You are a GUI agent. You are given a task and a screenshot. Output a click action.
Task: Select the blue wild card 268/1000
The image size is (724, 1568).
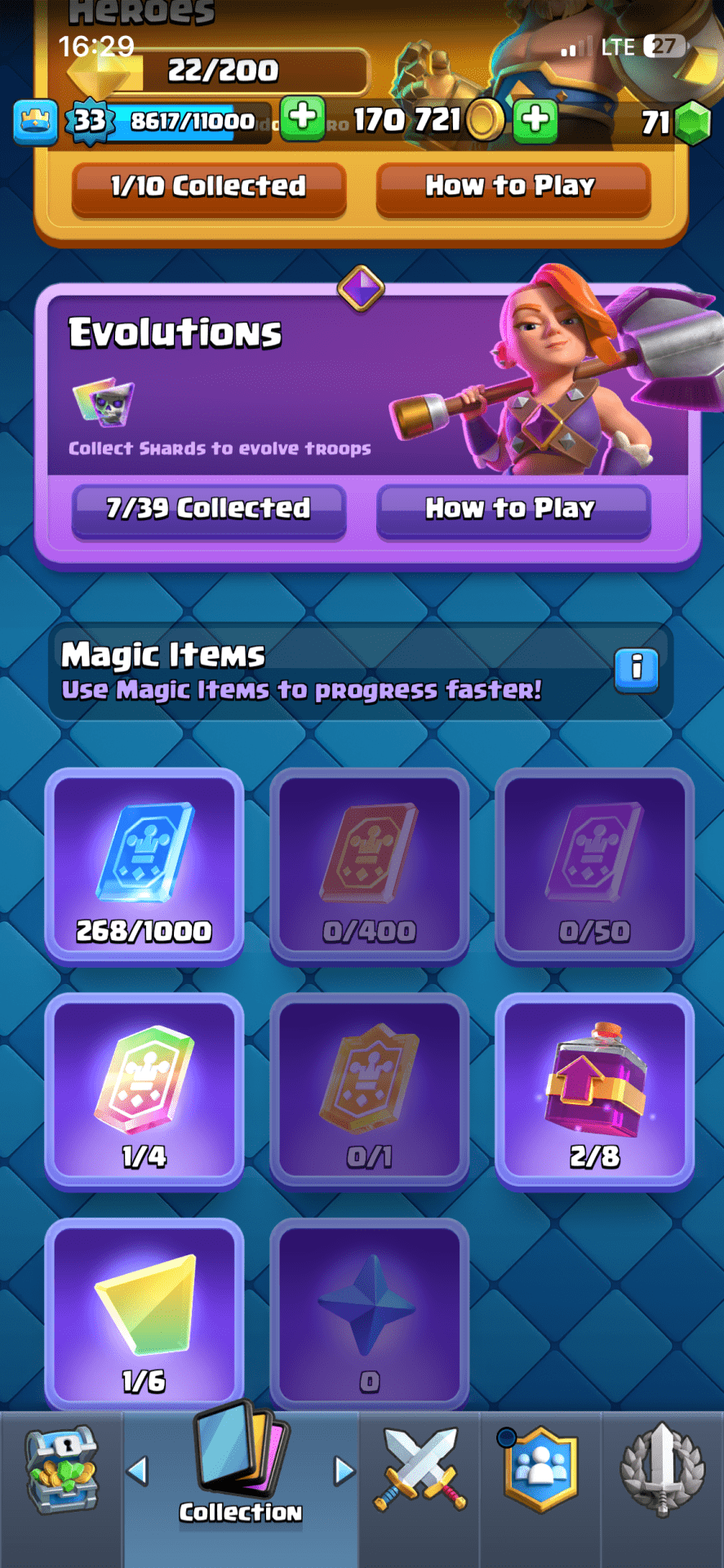click(x=144, y=866)
